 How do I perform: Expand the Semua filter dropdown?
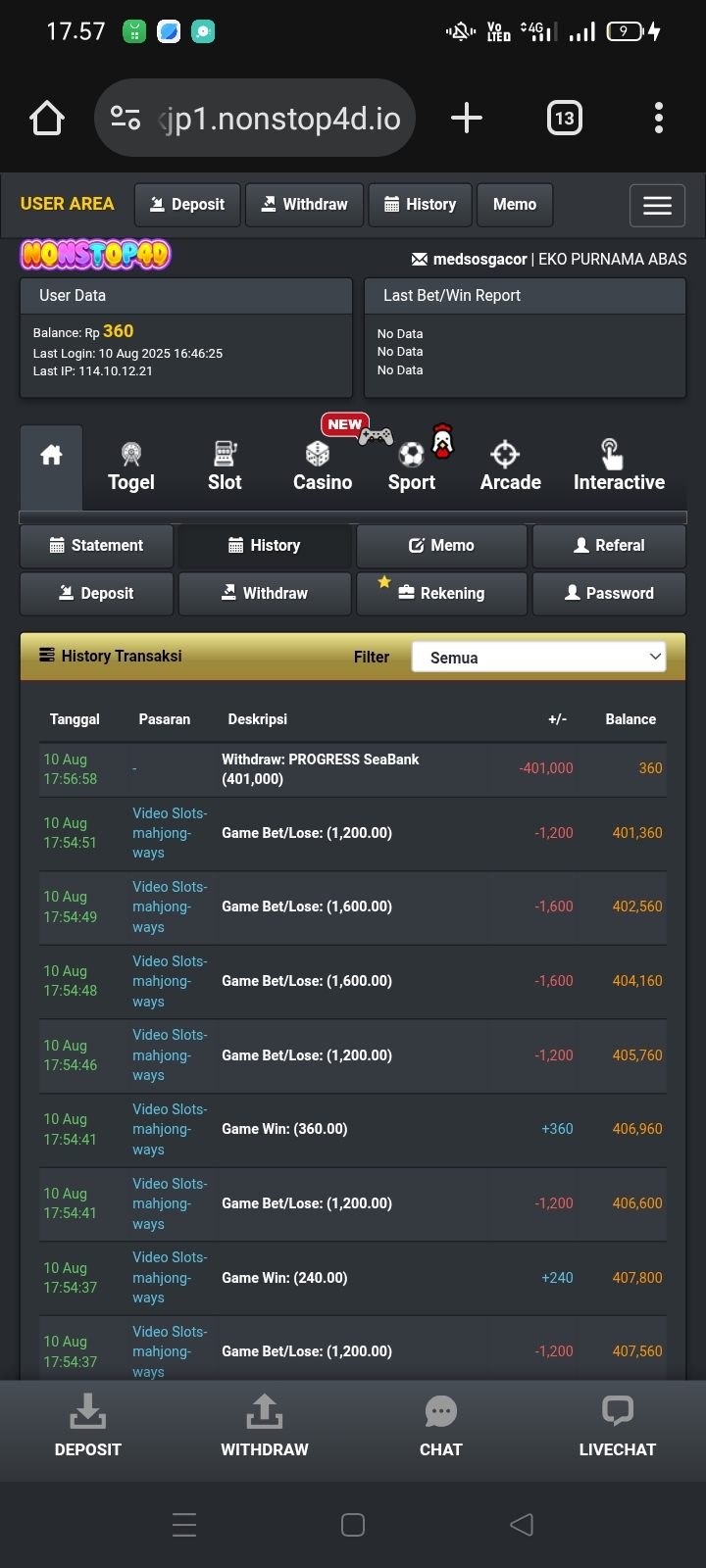pos(538,658)
